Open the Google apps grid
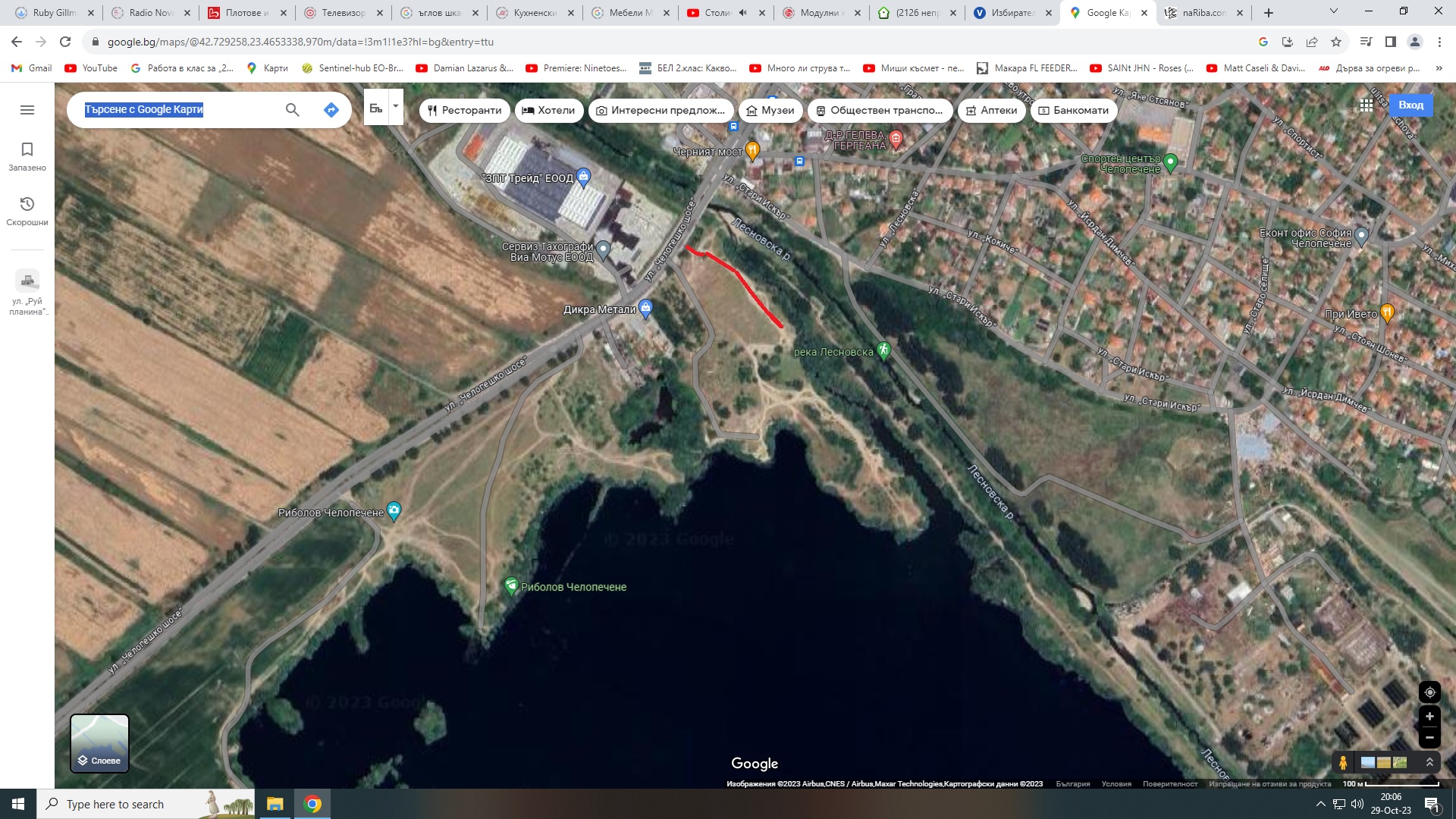The width and height of the screenshot is (1456, 819). pos(1366,105)
